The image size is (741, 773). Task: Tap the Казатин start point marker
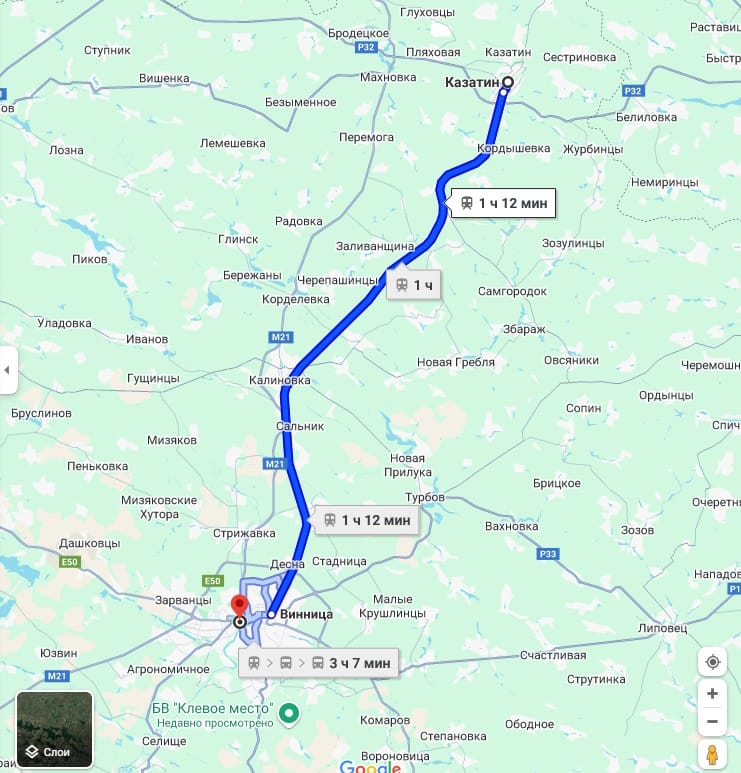[507, 83]
